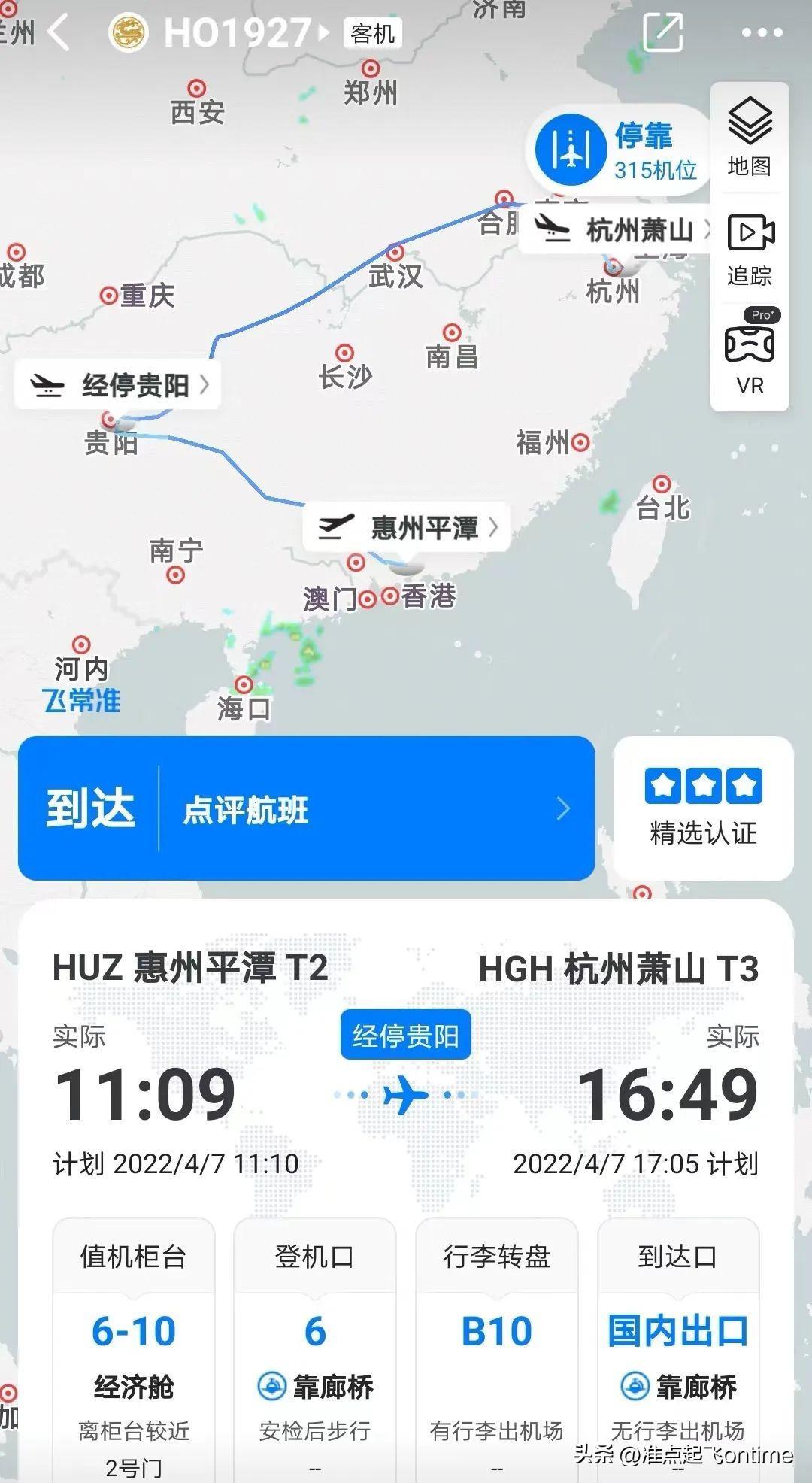Start 追踪 flight tracking playback
Image resolution: width=812 pixels, height=1483 pixels.
(x=750, y=248)
